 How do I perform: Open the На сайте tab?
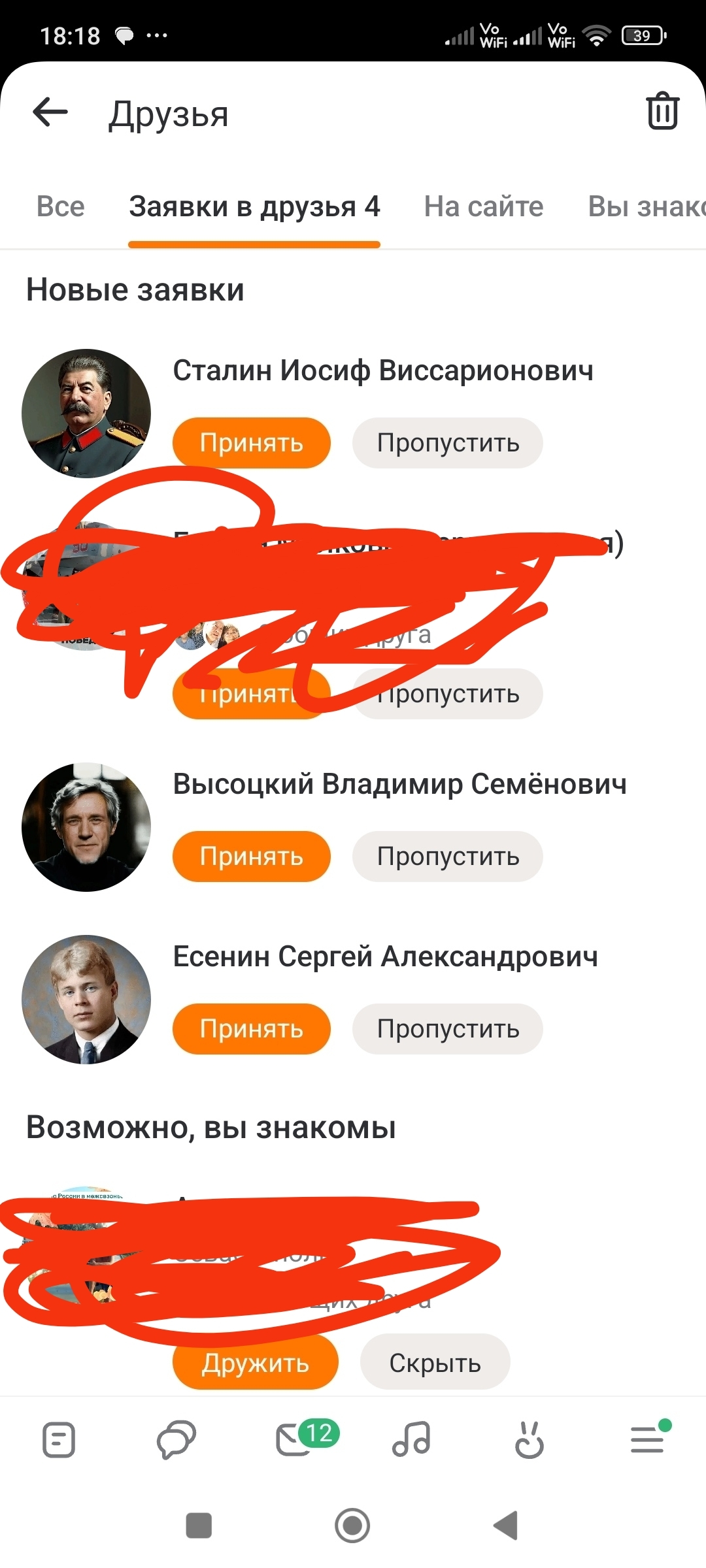coord(483,206)
